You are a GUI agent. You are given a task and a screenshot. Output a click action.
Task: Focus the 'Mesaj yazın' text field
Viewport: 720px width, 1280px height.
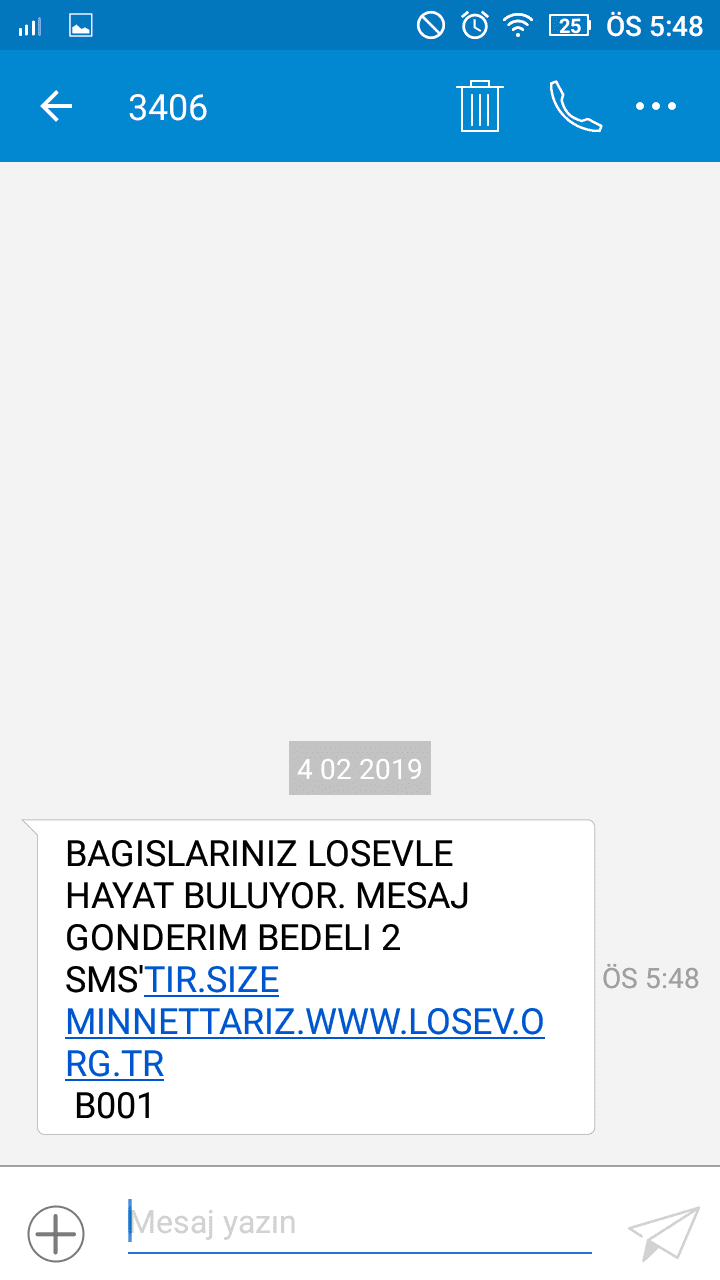(x=360, y=1224)
